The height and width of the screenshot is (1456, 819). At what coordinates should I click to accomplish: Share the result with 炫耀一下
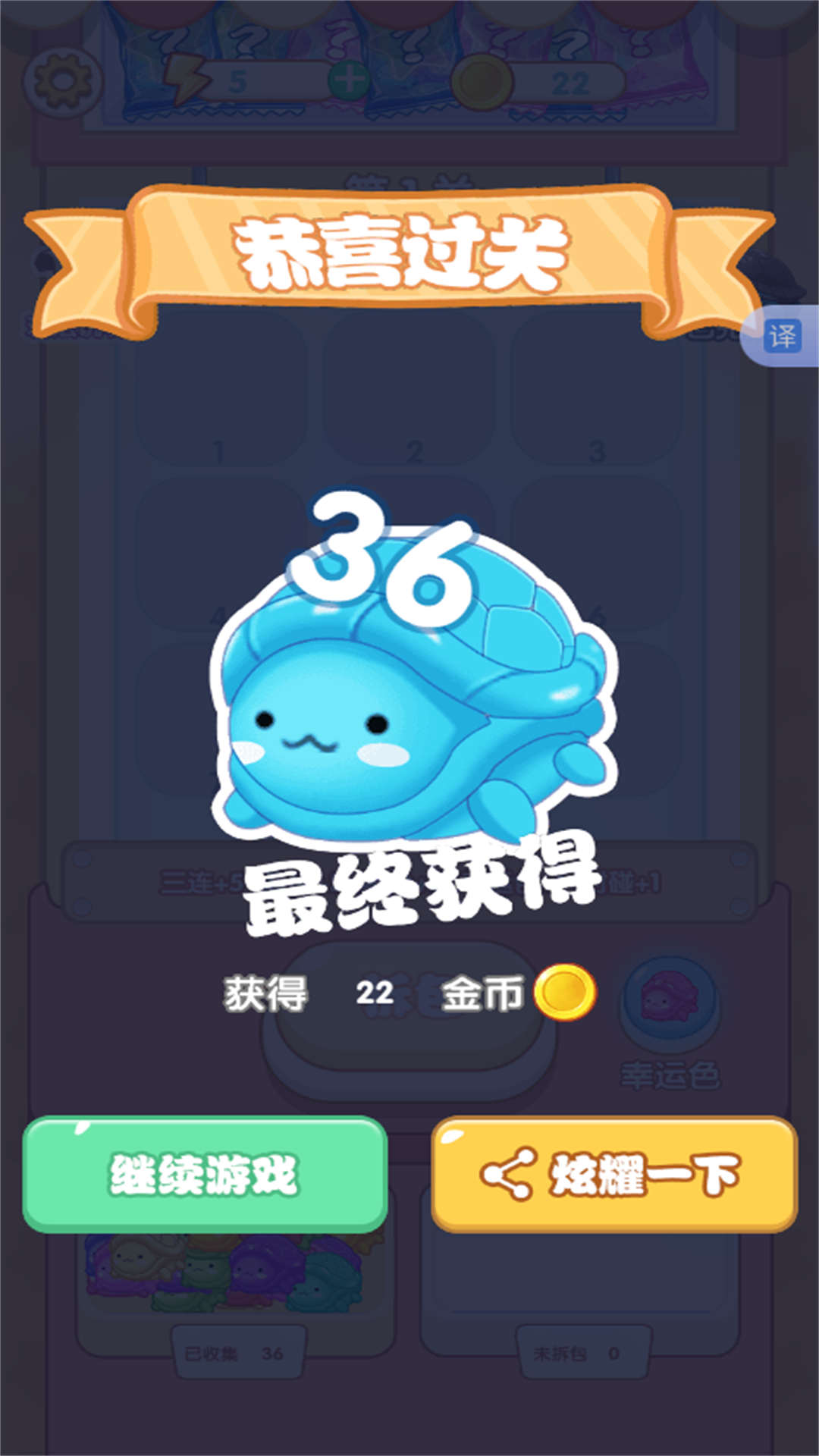[614, 1174]
